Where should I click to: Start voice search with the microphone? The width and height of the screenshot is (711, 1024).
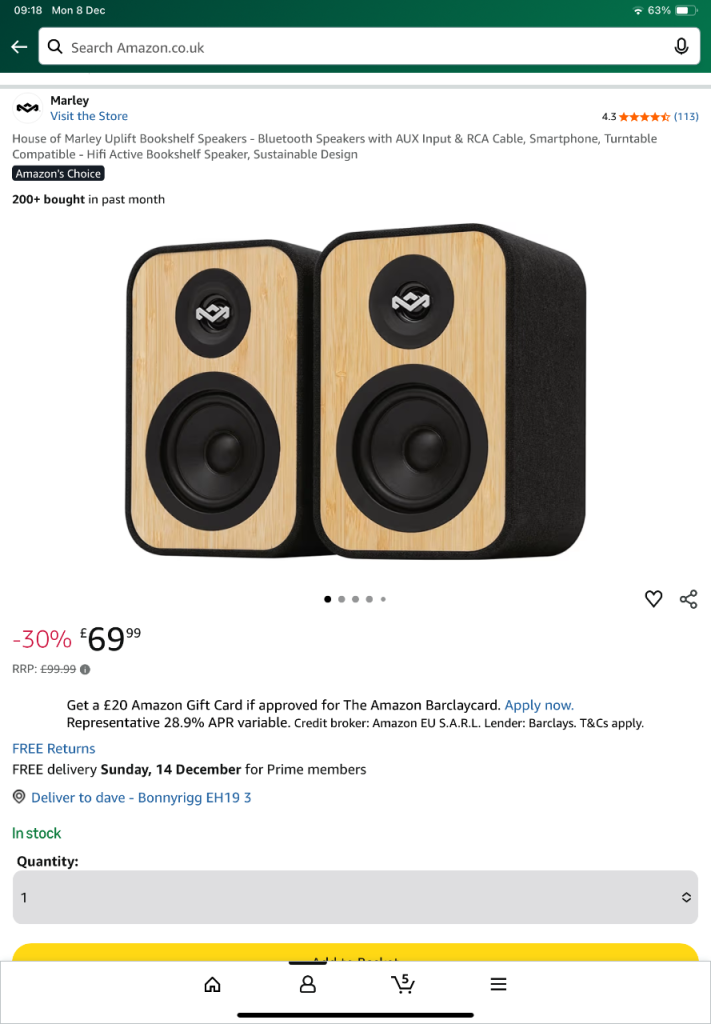click(x=681, y=47)
